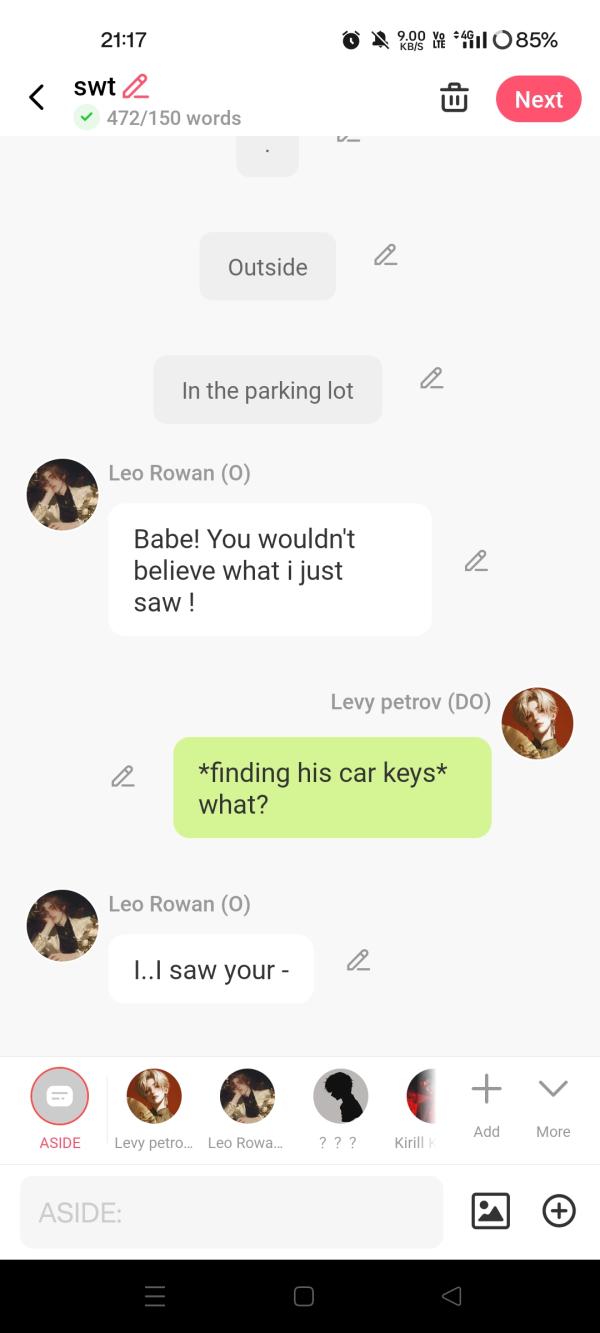Edit the "Babe! You wouldn't believe" message

coord(476,561)
